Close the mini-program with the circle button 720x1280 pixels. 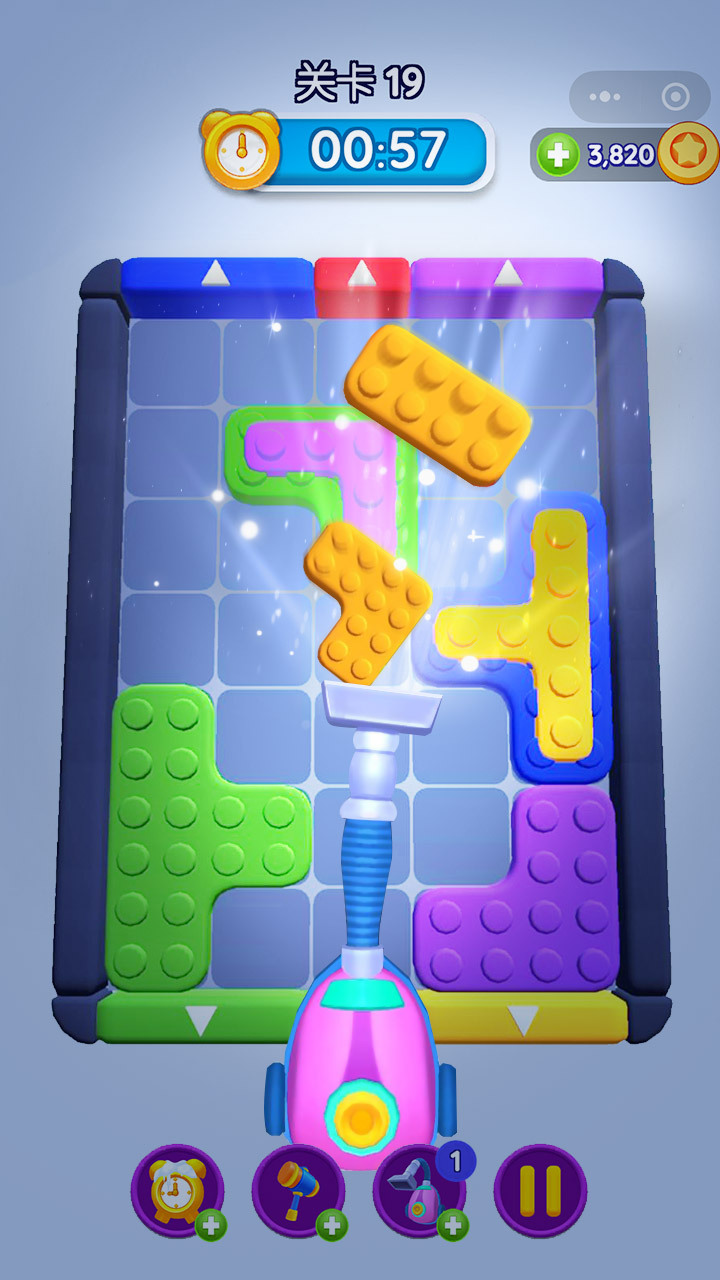coord(676,97)
